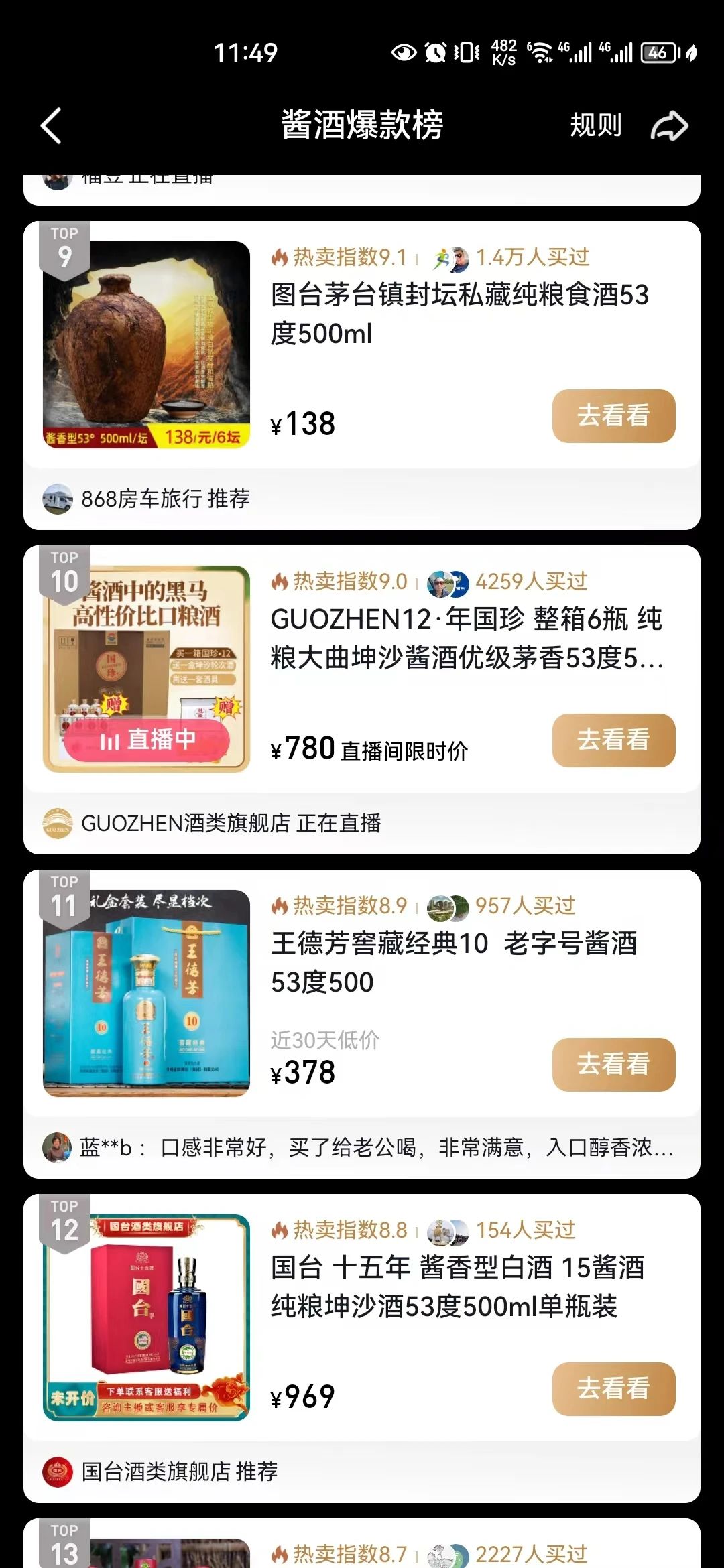Image resolution: width=724 pixels, height=1568 pixels.
Task: Enter GUOZHEN酒类旗舰店 live stream
Action: pyautogui.click(x=230, y=823)
